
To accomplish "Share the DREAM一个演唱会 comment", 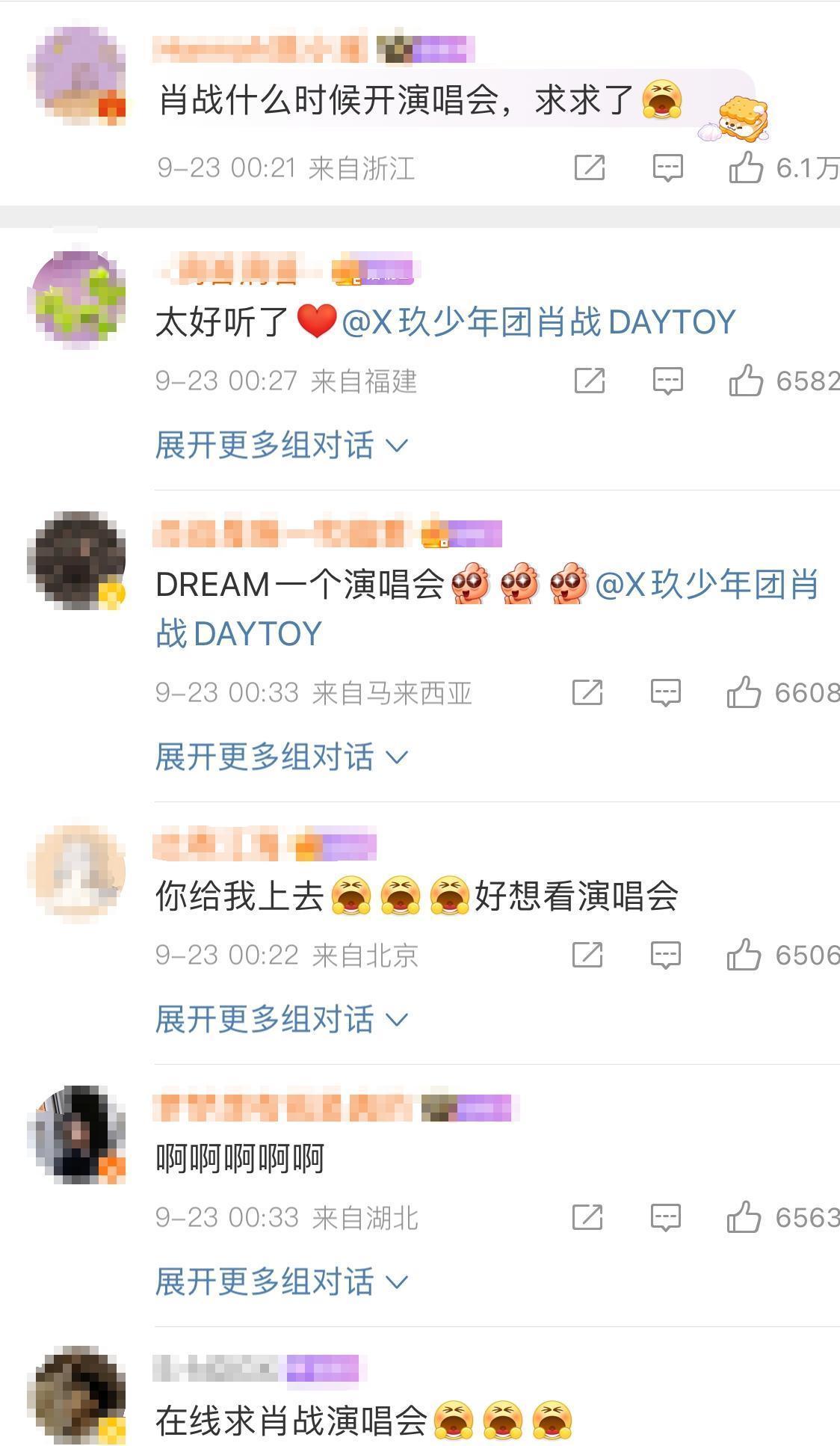I will pos(587,692).
